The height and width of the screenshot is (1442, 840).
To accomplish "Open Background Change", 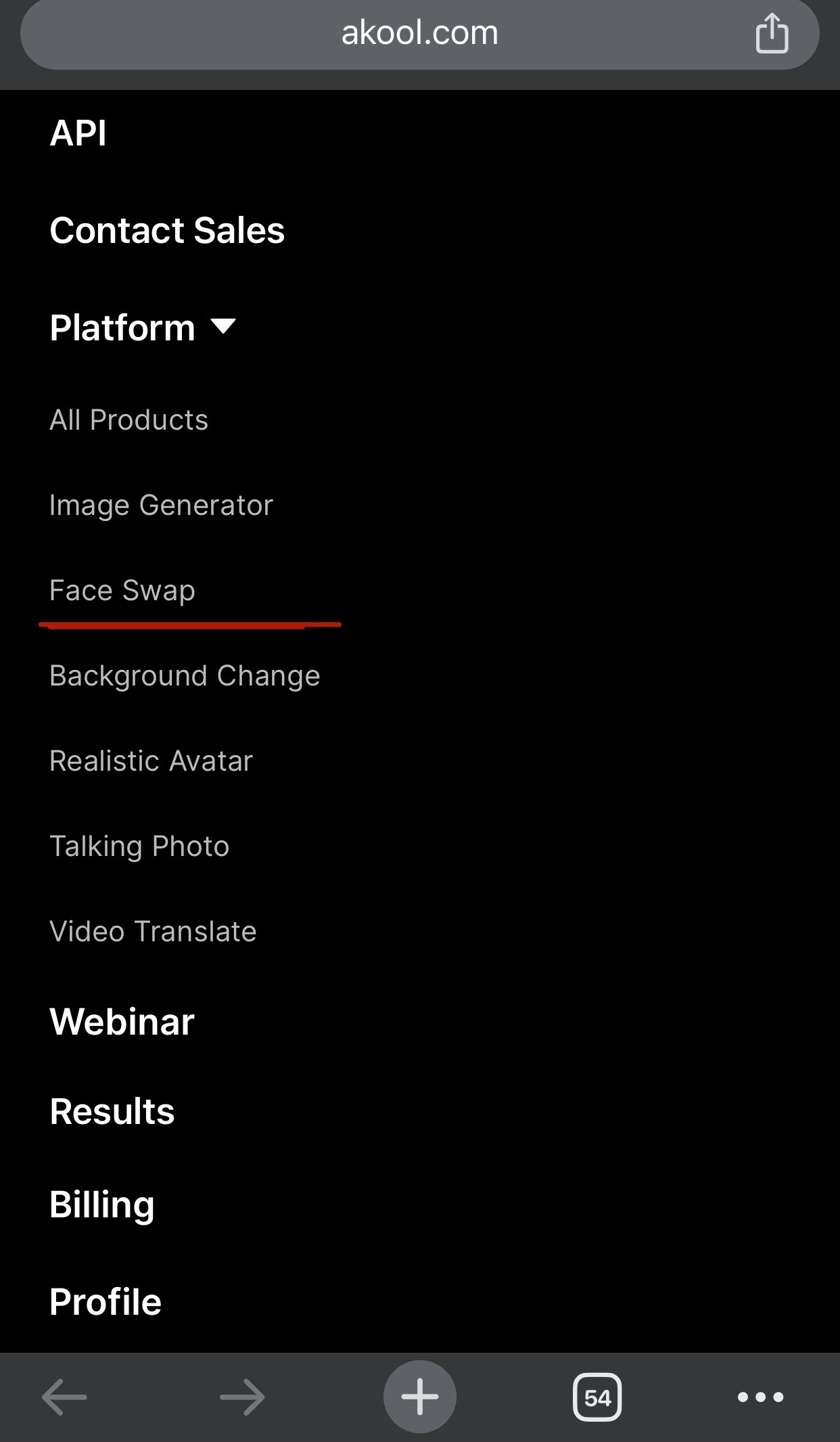I will point(185,676).
